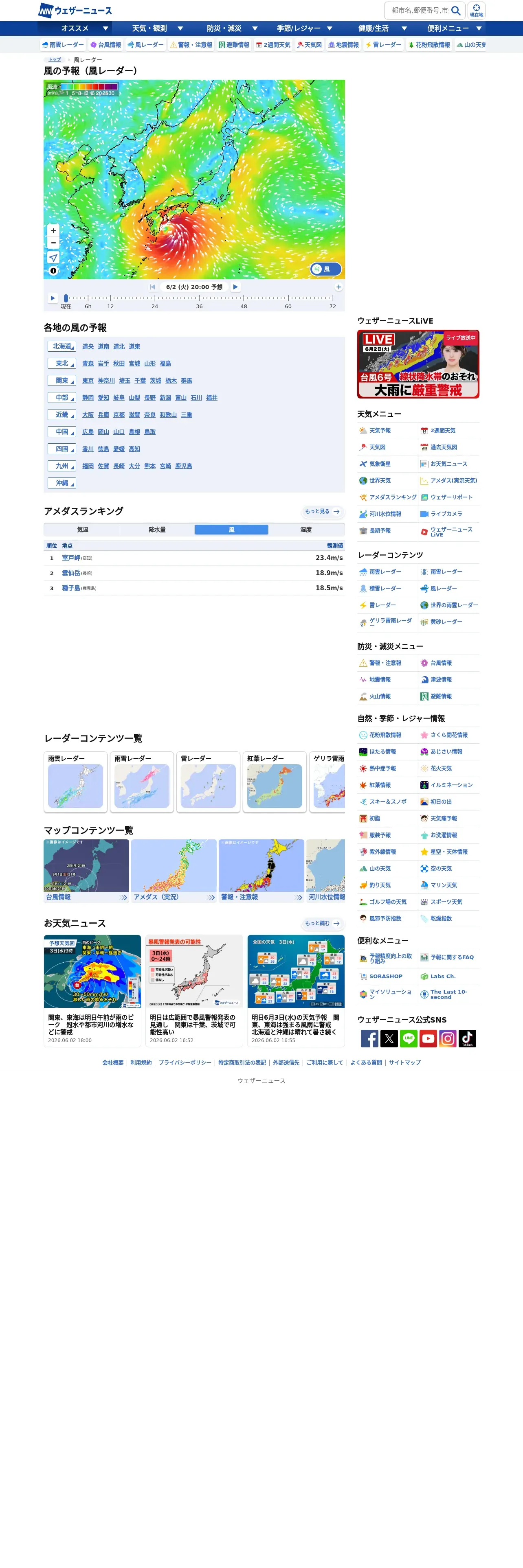523x1568 pixels.
Task: Zoom out on the wind radar map
Action: coord(54,243)
